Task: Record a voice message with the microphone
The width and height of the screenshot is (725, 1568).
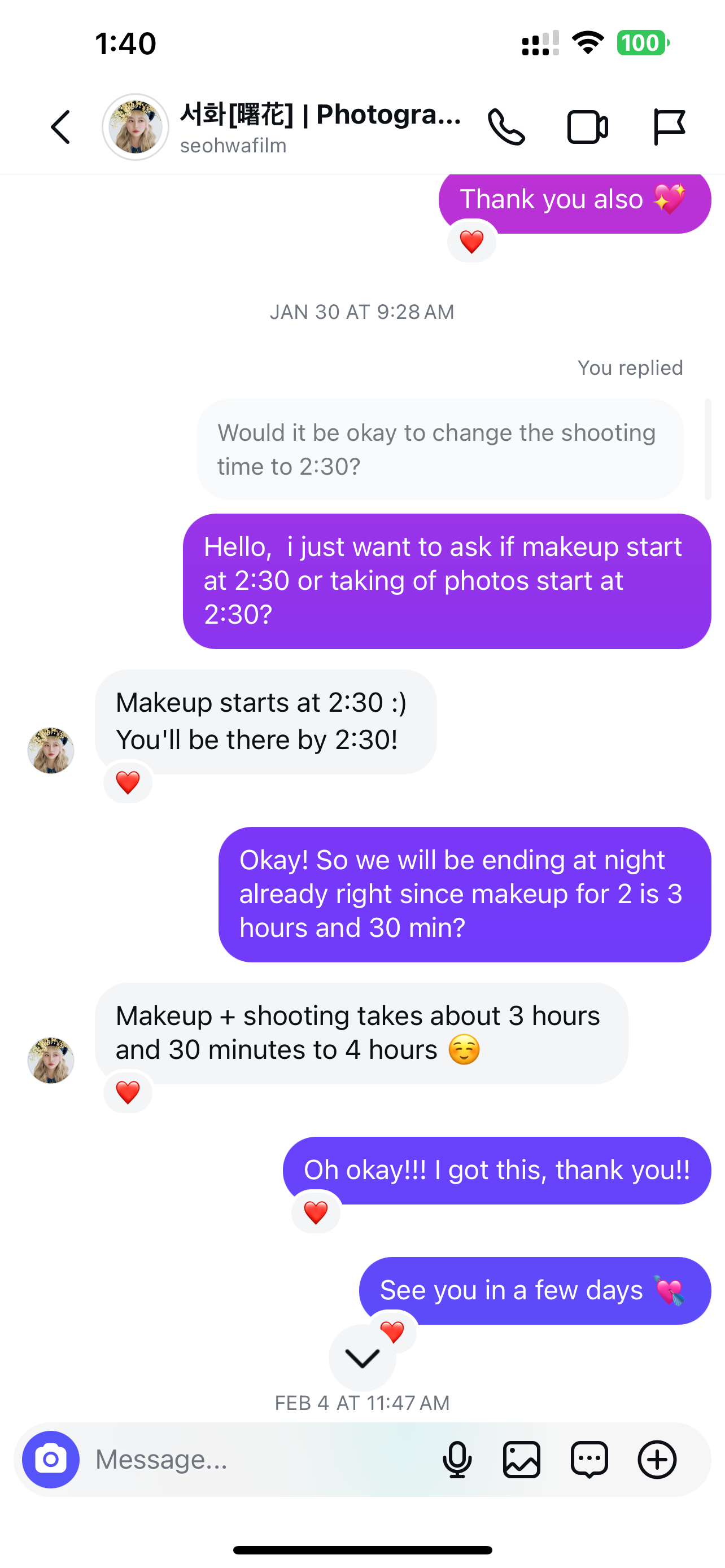Action: pyautogui.click(x=457, y=1459)
